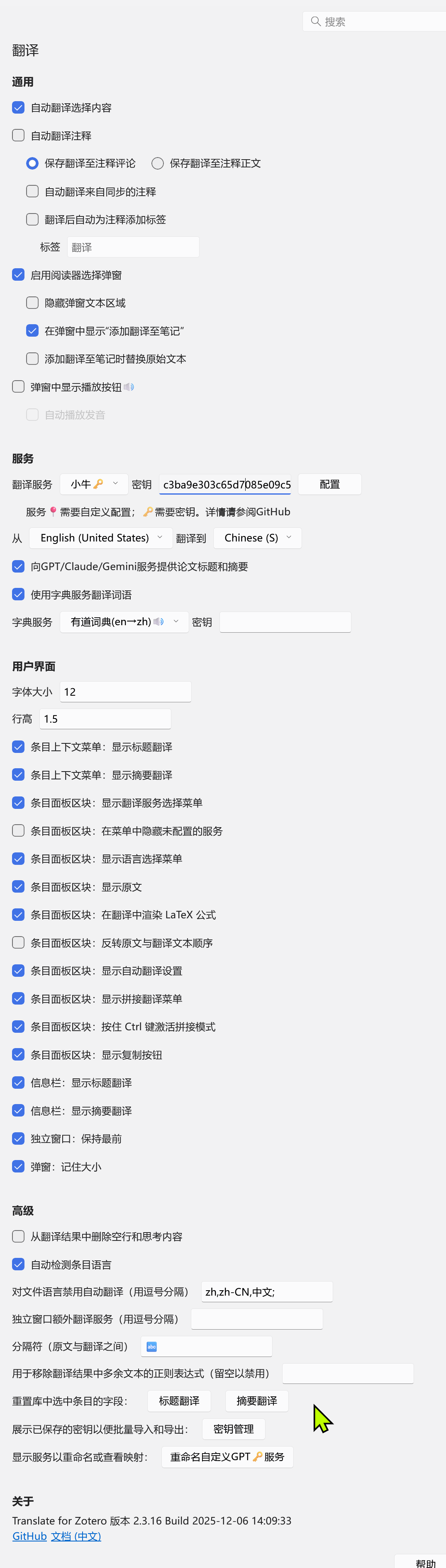Open target language dropdown Chinese (S)
446x1568 pixels.
[257, 538]
